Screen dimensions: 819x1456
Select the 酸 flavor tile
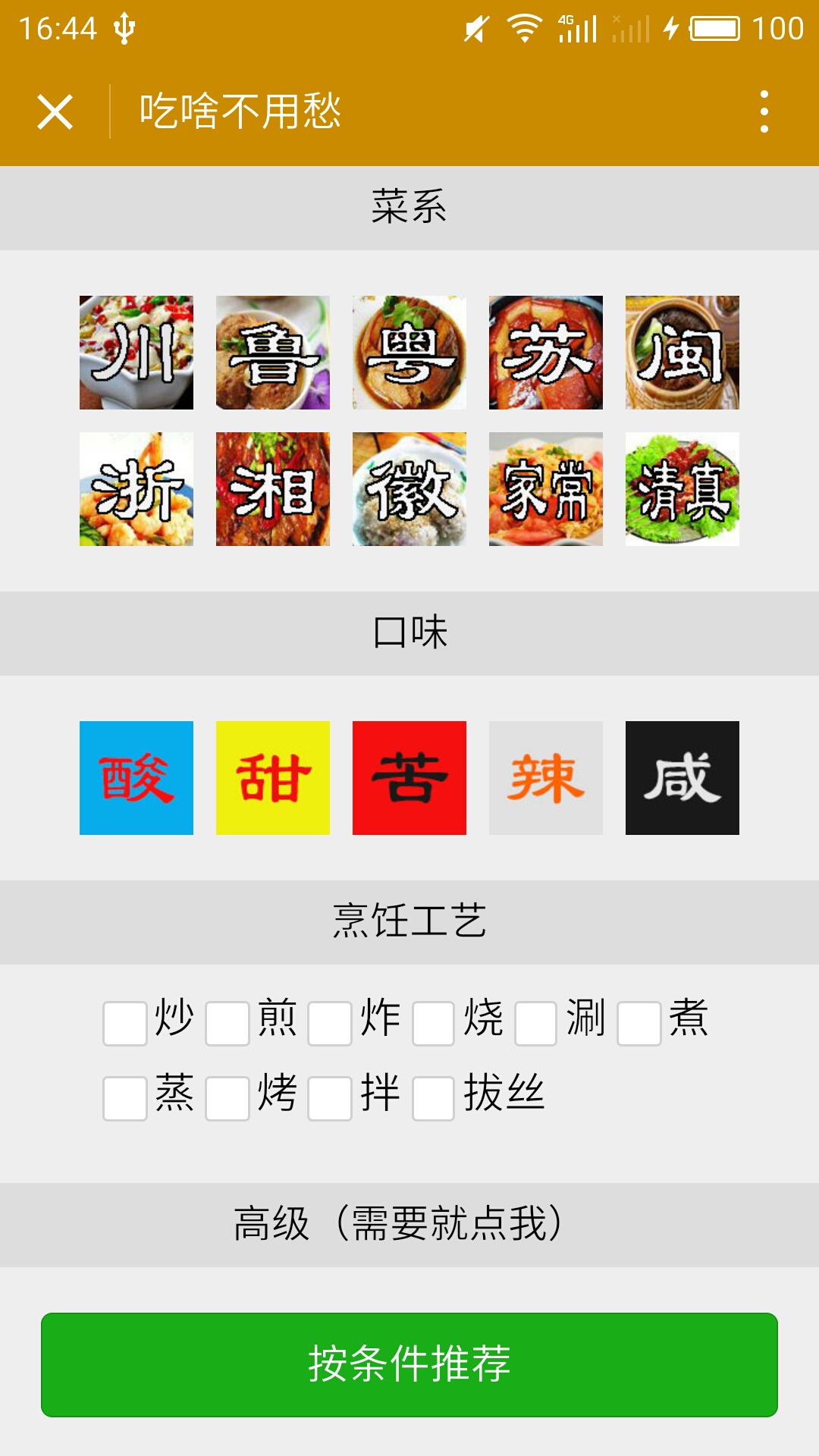tap(136, 778)
